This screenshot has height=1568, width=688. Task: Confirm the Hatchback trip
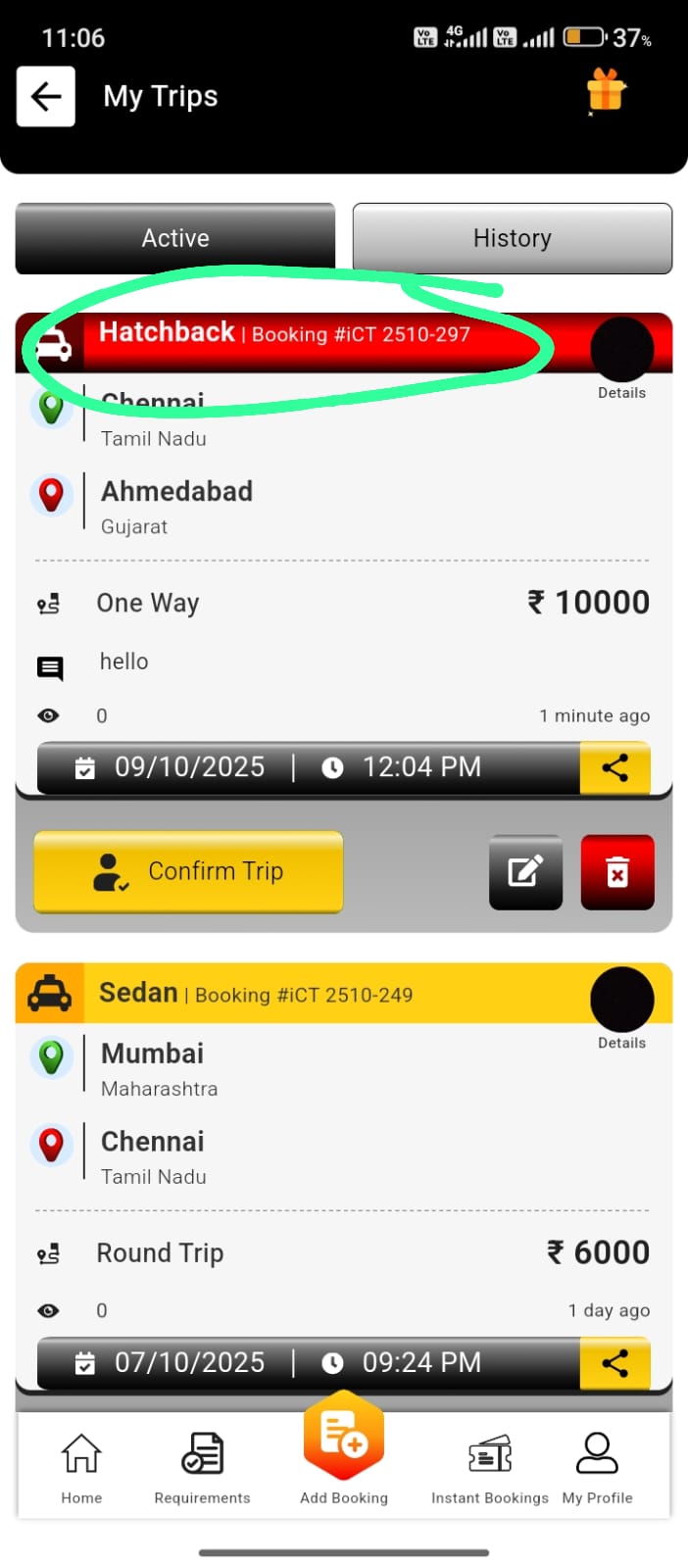click(189, 871)
